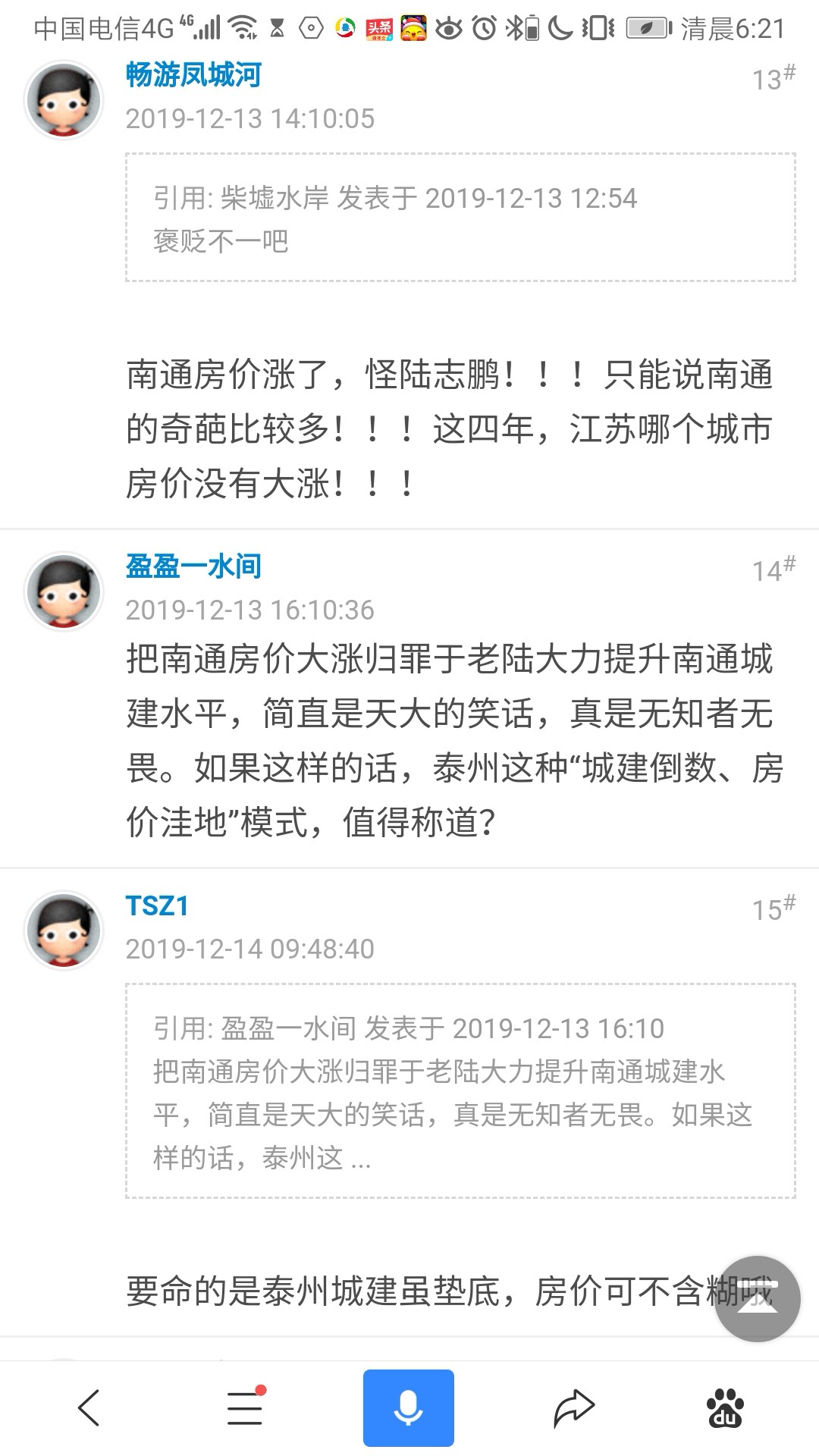The height and width of the screenshot is (1456, 819).
Task: Tap the avatar of 盈盈一水间
Action: click(64, 591)
